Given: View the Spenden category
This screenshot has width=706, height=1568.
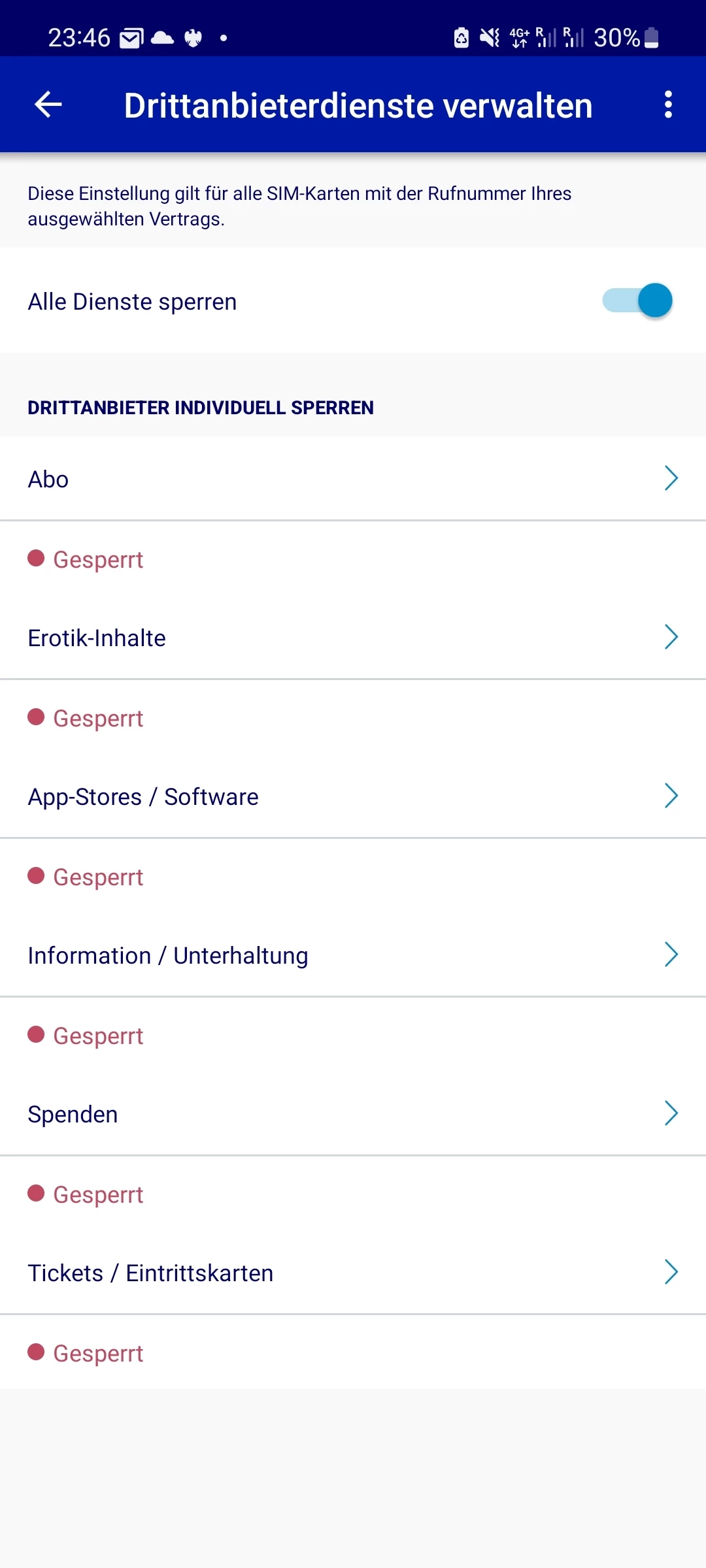Looking at the screenshot, I should [x=353, y=1114].
